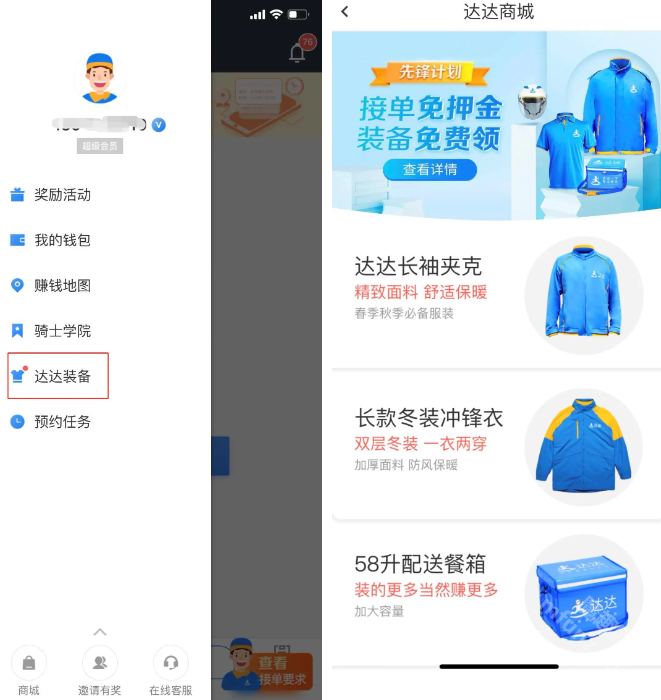The image size is (661, 700).
Task: Open 达达长袖夹克 product card
Action: pos(496,295)
